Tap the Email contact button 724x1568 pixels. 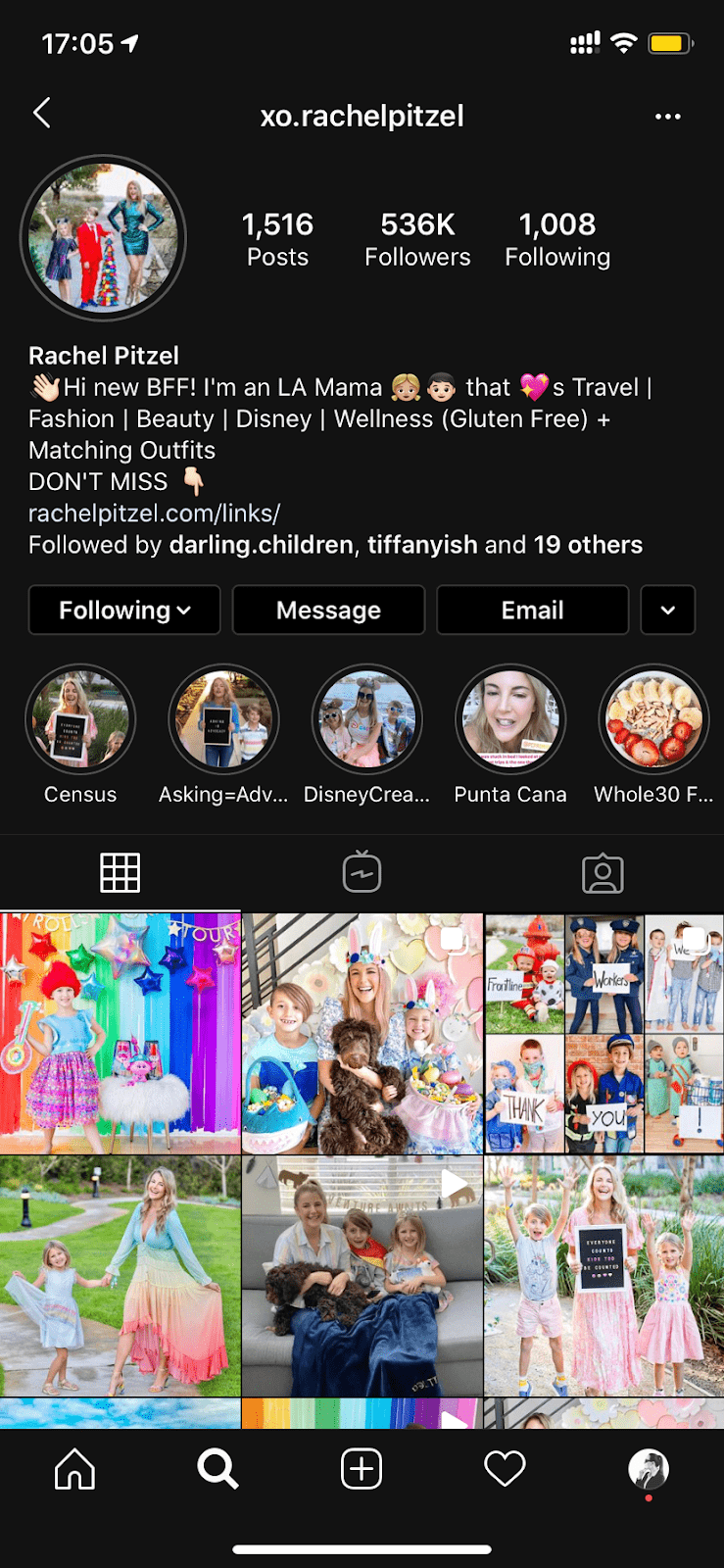tap(532, 610)
